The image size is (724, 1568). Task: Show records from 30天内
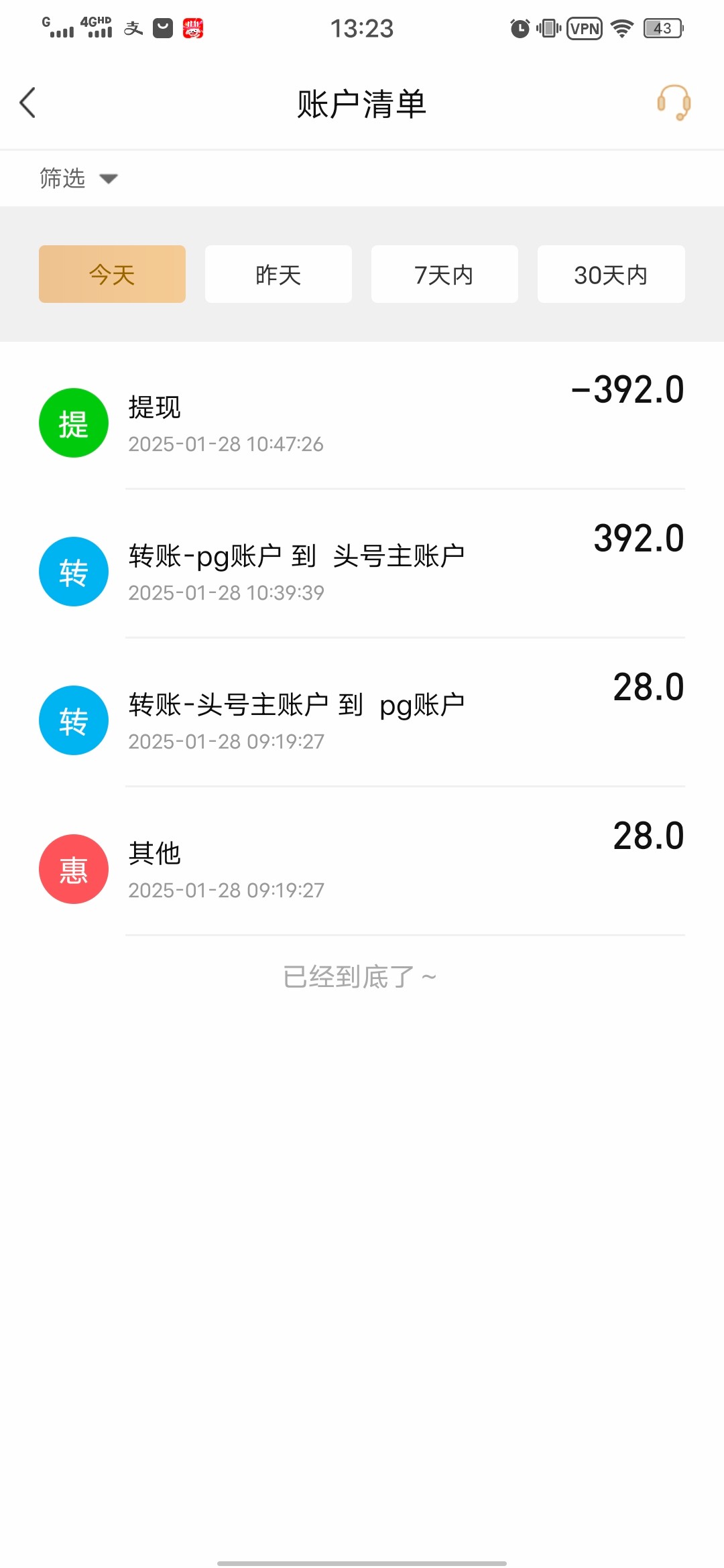pos(611,274)
